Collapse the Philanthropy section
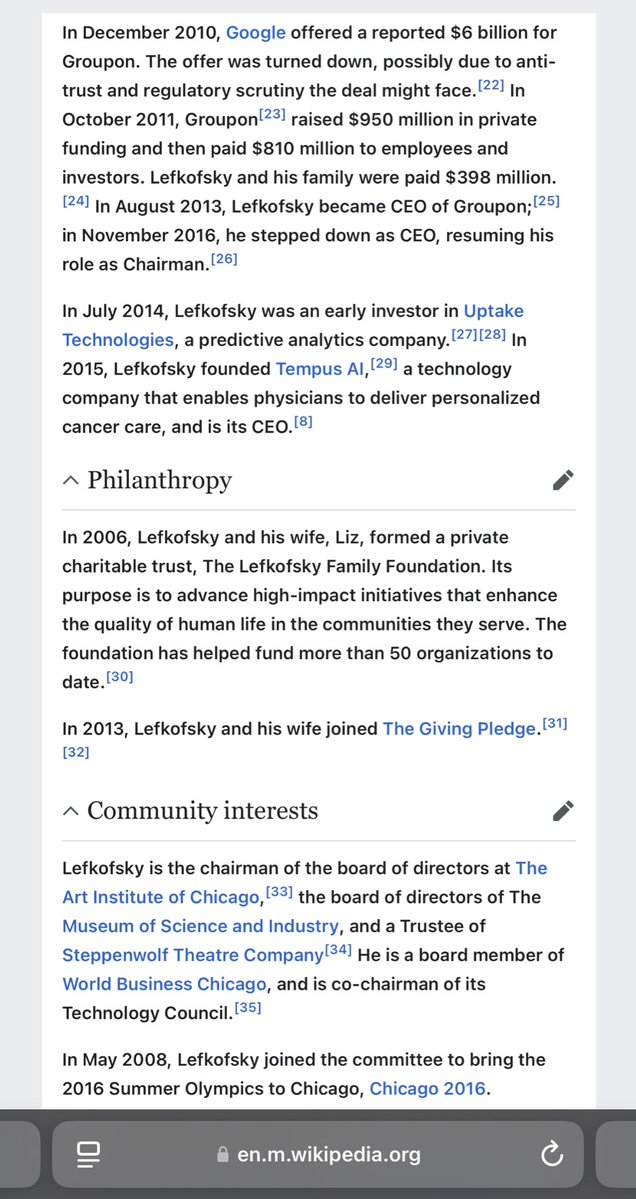 pyautogui.click(x=70, y=481)
